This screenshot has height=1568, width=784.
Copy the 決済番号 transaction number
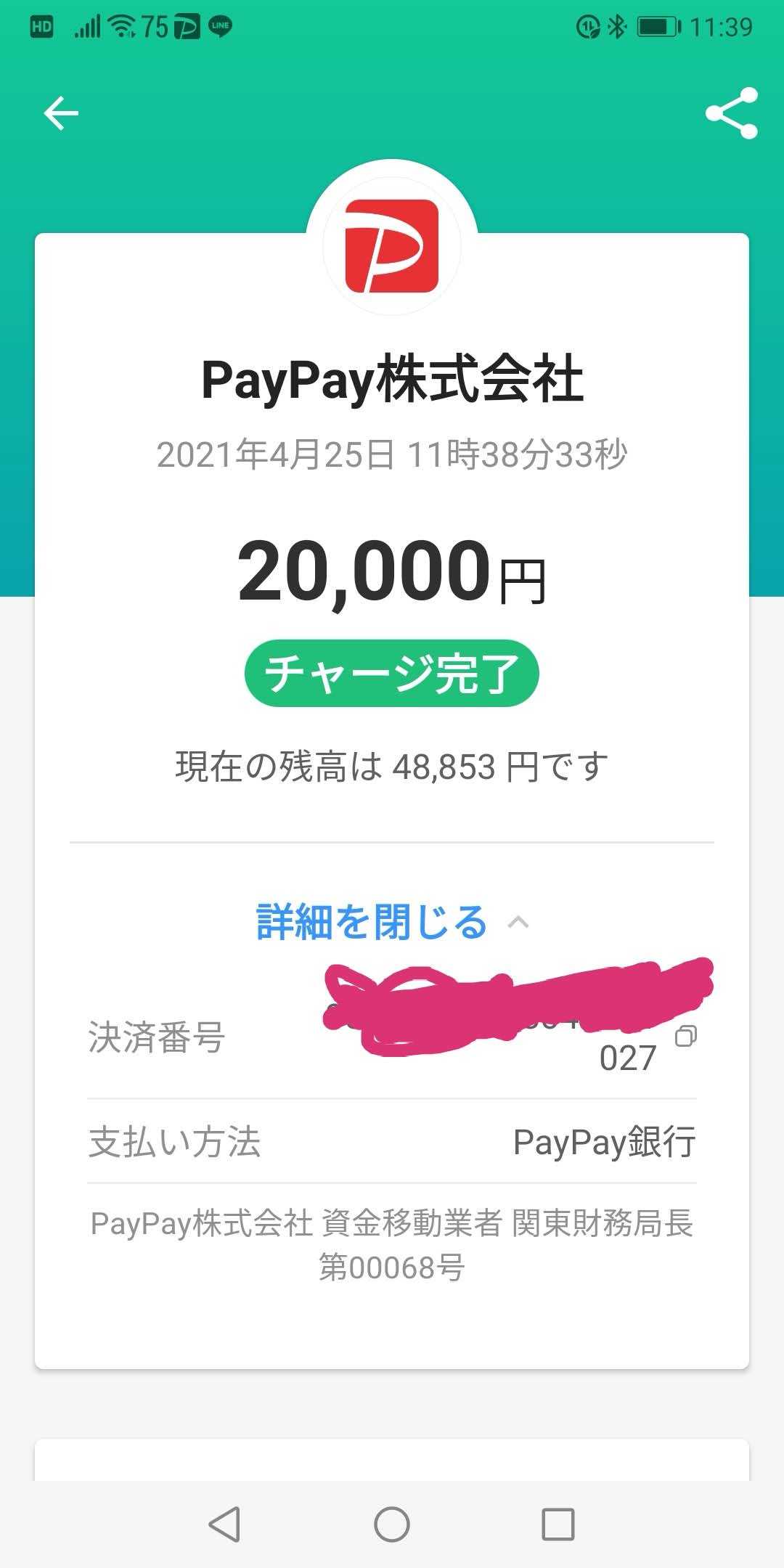tap(685, 1036)
